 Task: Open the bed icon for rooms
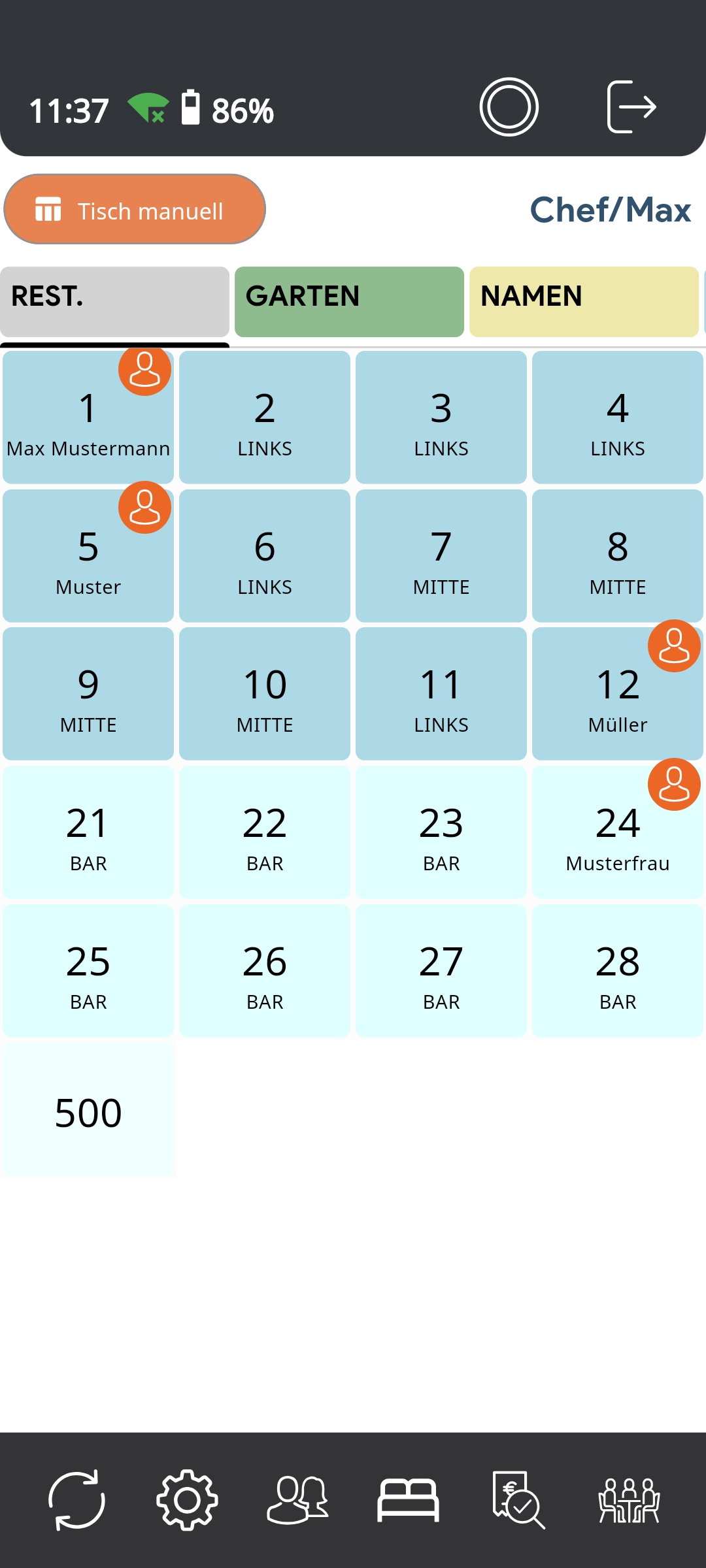(x=408, y=1500)
